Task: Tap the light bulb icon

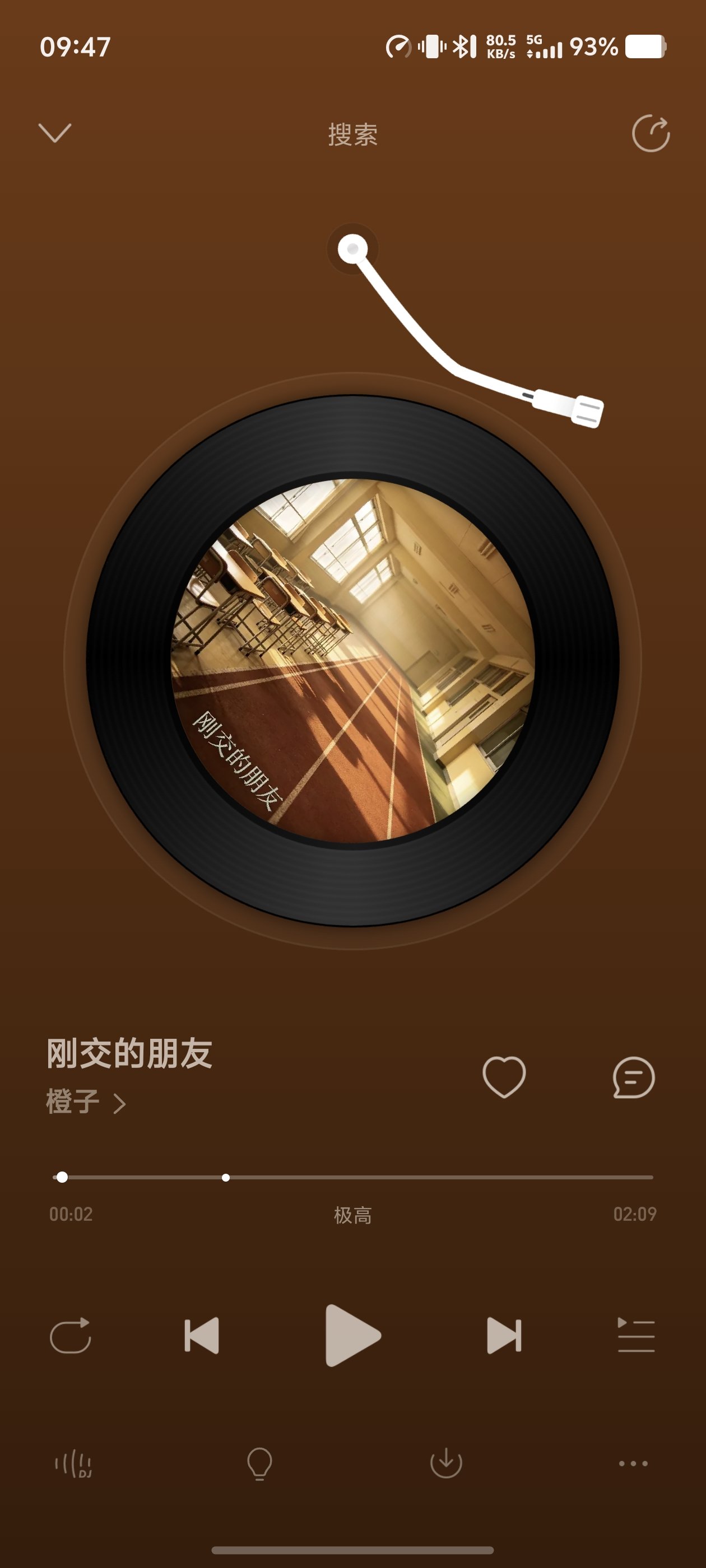Action: click(x=259, y=1463)
